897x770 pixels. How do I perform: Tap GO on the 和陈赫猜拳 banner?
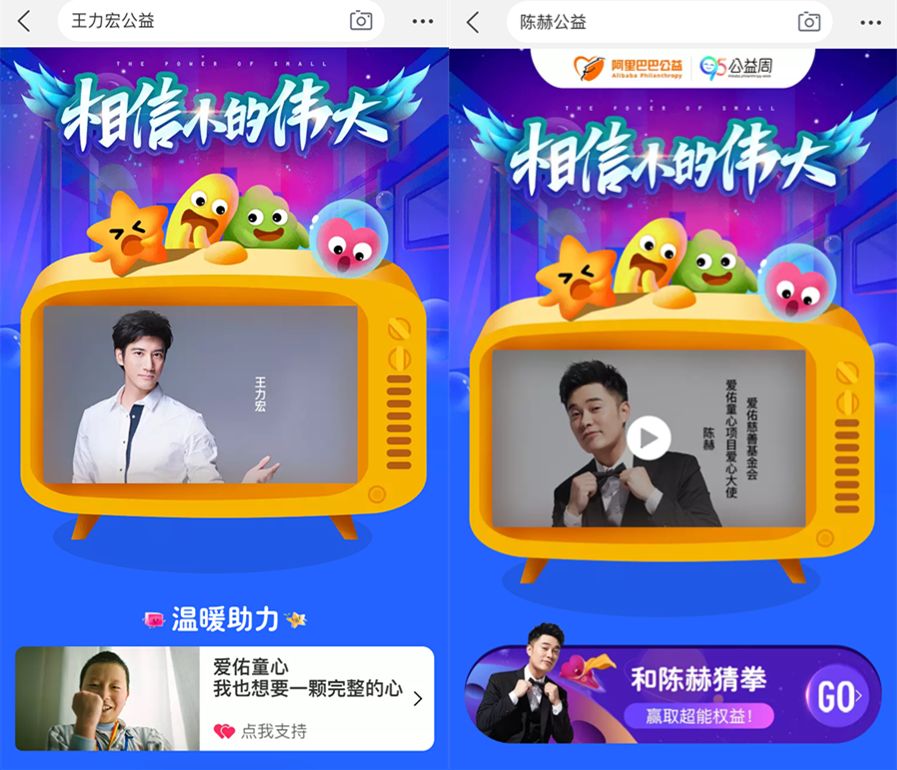838,695
